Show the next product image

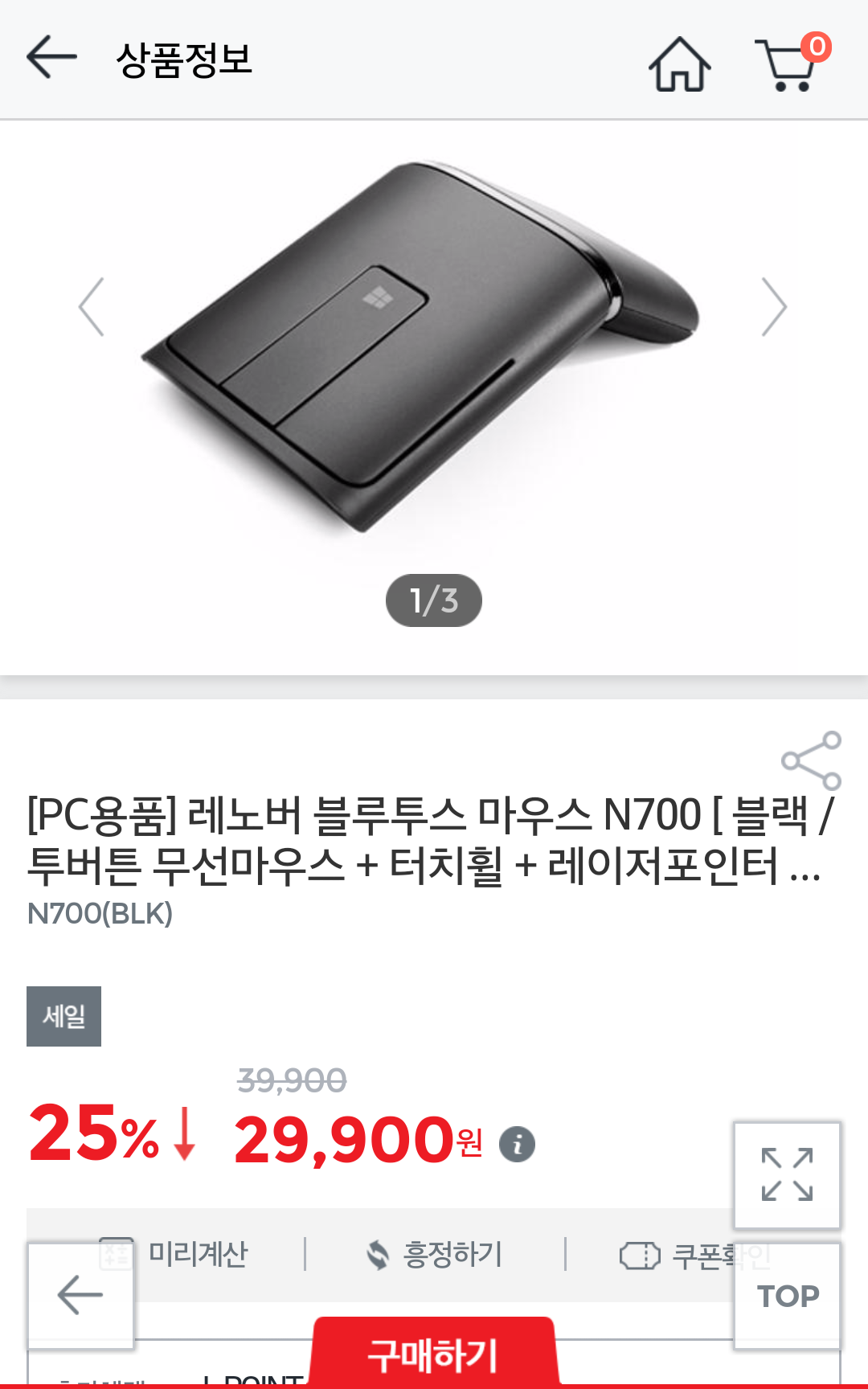[773, 307]
